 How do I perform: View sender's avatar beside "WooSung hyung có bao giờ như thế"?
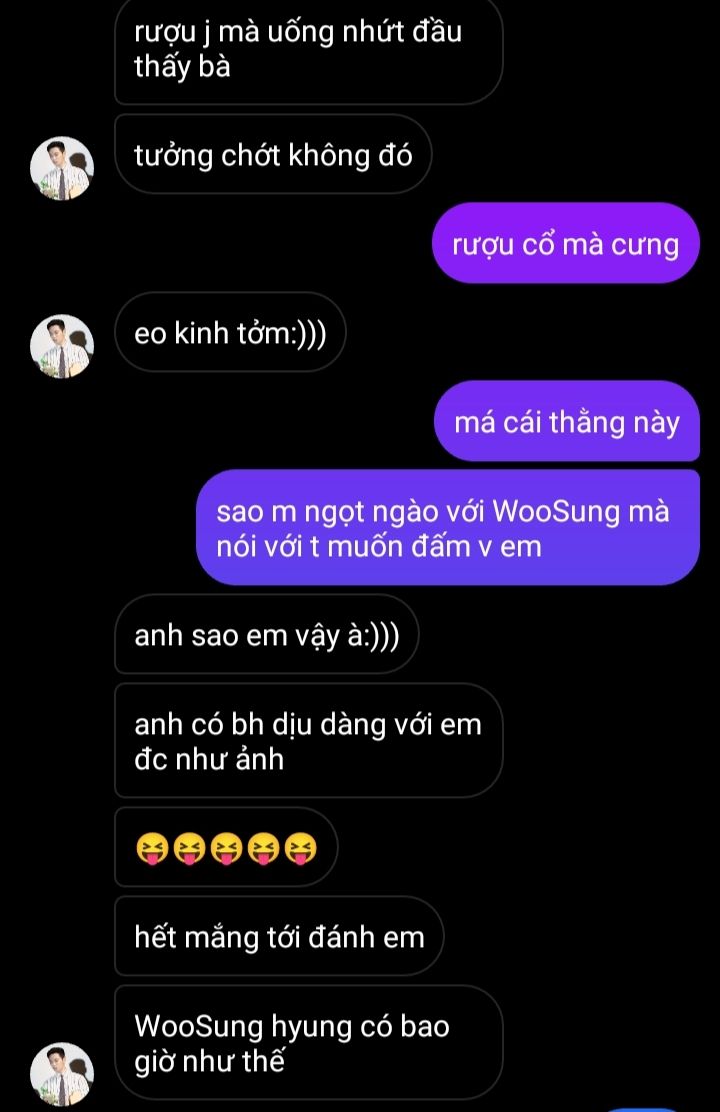point(62,1073)
